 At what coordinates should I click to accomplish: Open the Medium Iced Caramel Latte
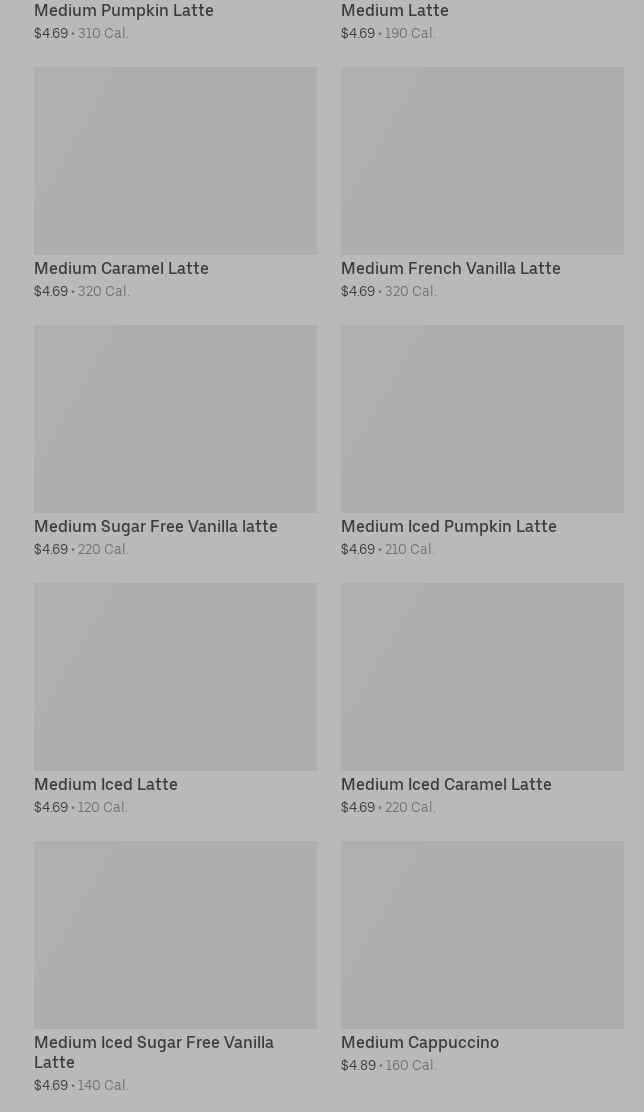[482, 700]
